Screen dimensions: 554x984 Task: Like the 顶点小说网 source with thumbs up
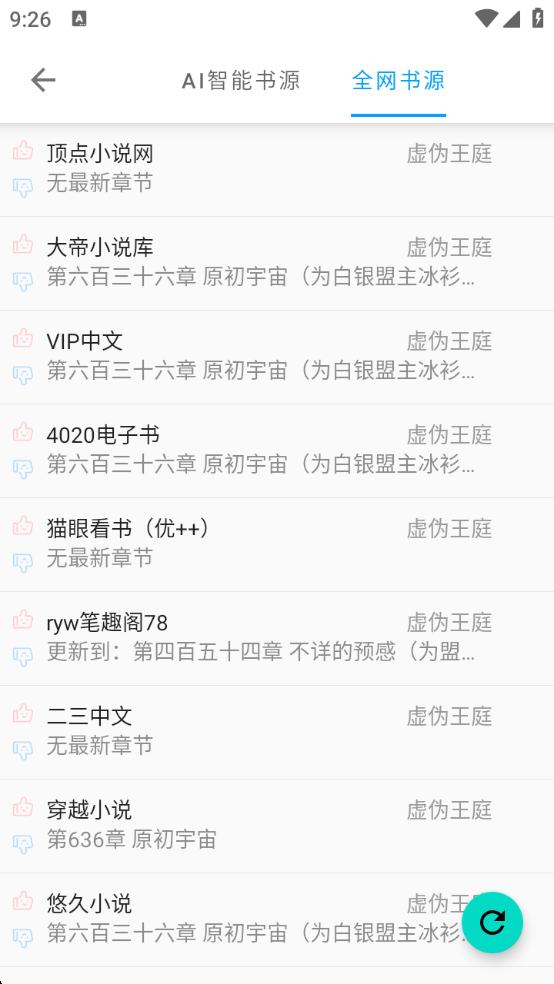[x=23, y=151]
